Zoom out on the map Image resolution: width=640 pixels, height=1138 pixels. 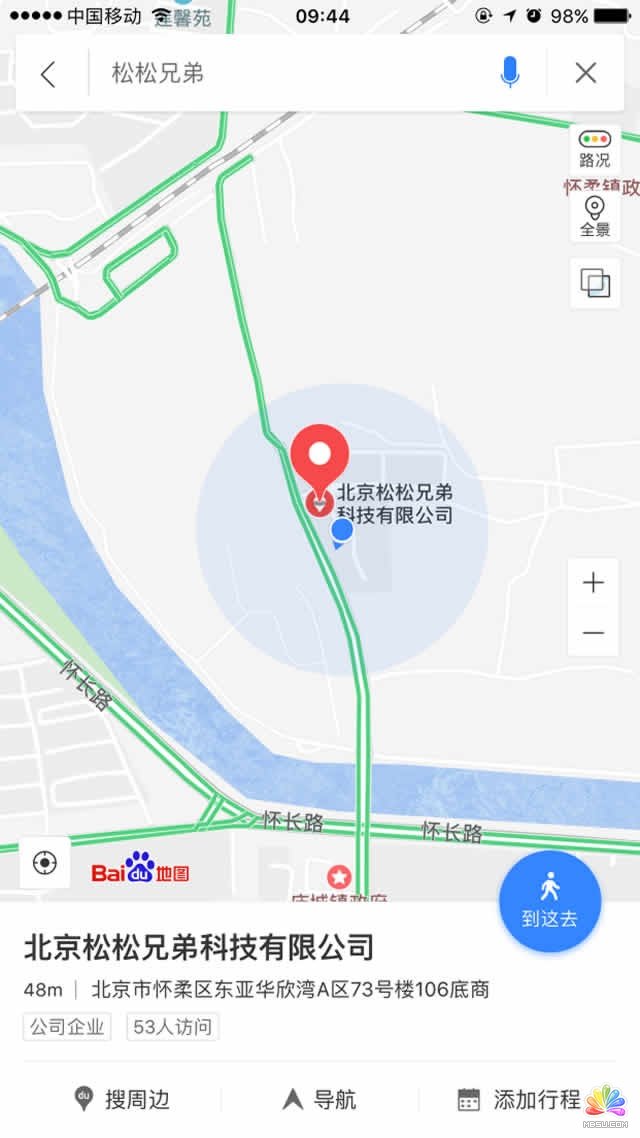pyautogui.click(x=594, y=633)
